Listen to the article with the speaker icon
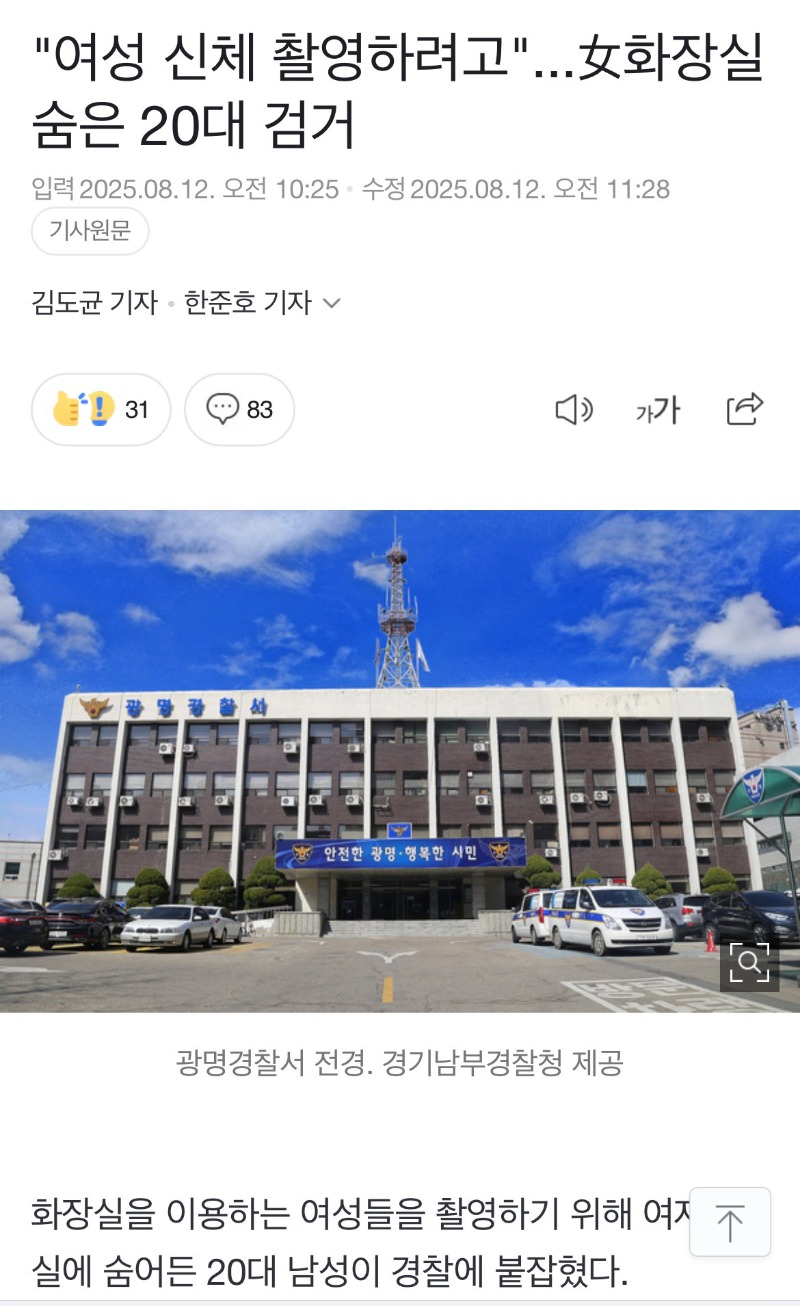 click(x=573, y=409)
